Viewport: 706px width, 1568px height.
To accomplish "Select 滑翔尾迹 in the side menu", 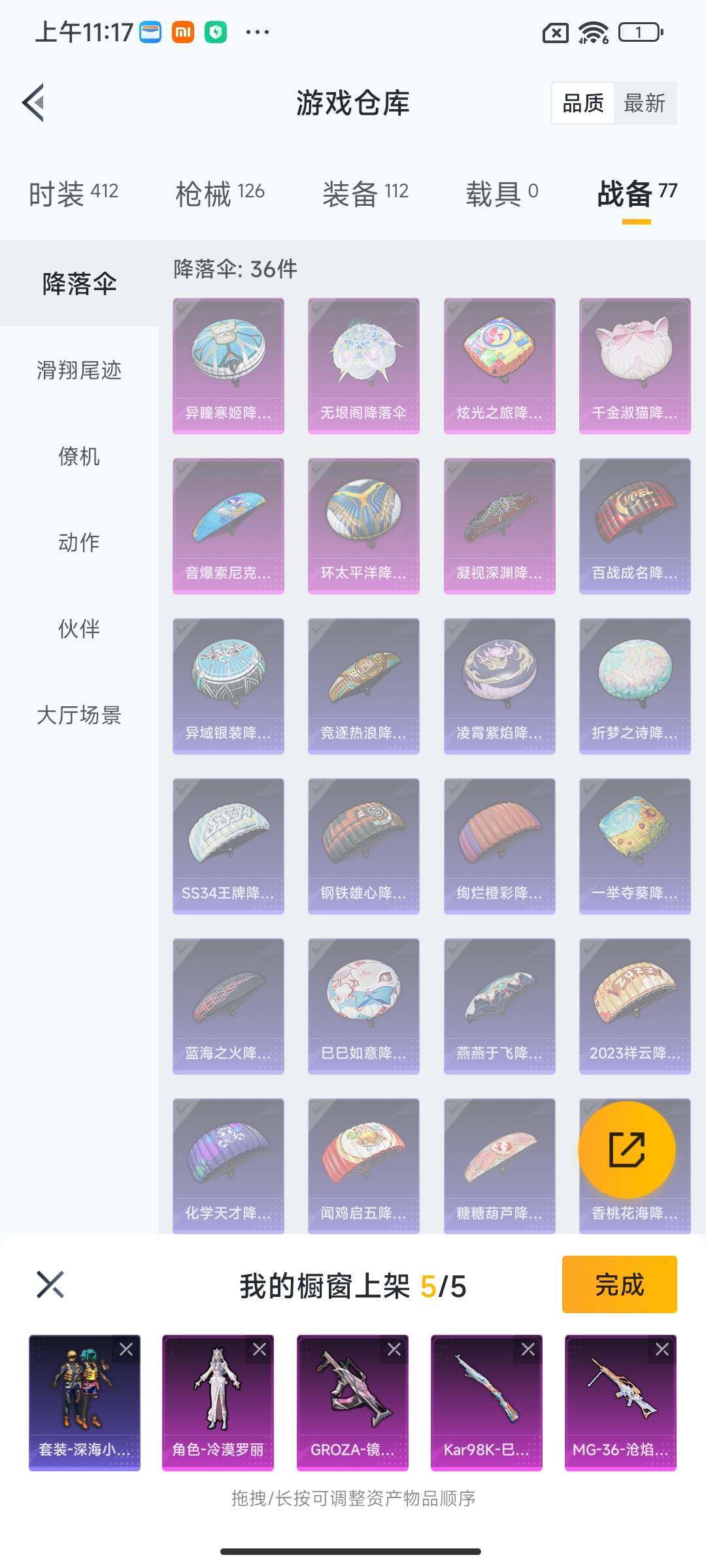I will [79, 370].
